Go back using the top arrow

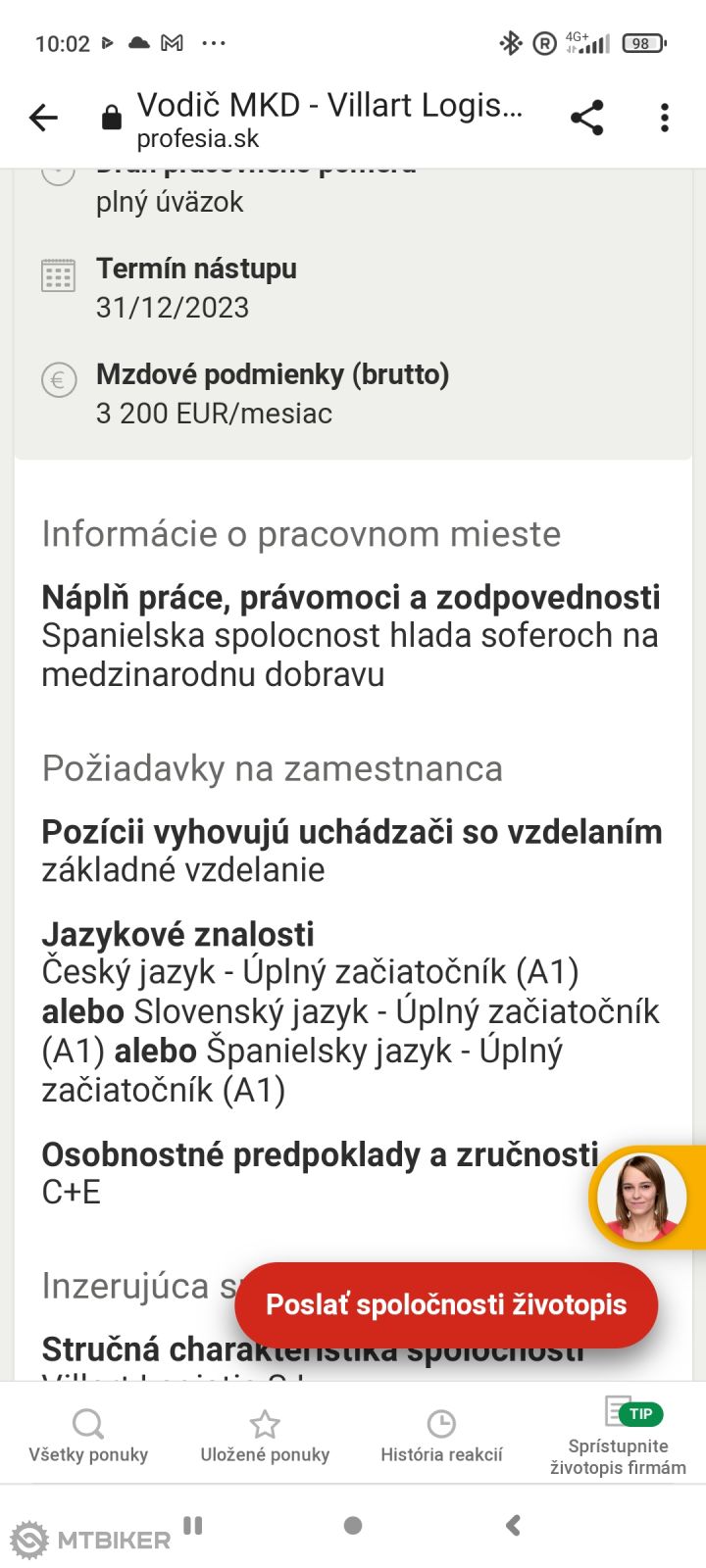tap(43, 119)
